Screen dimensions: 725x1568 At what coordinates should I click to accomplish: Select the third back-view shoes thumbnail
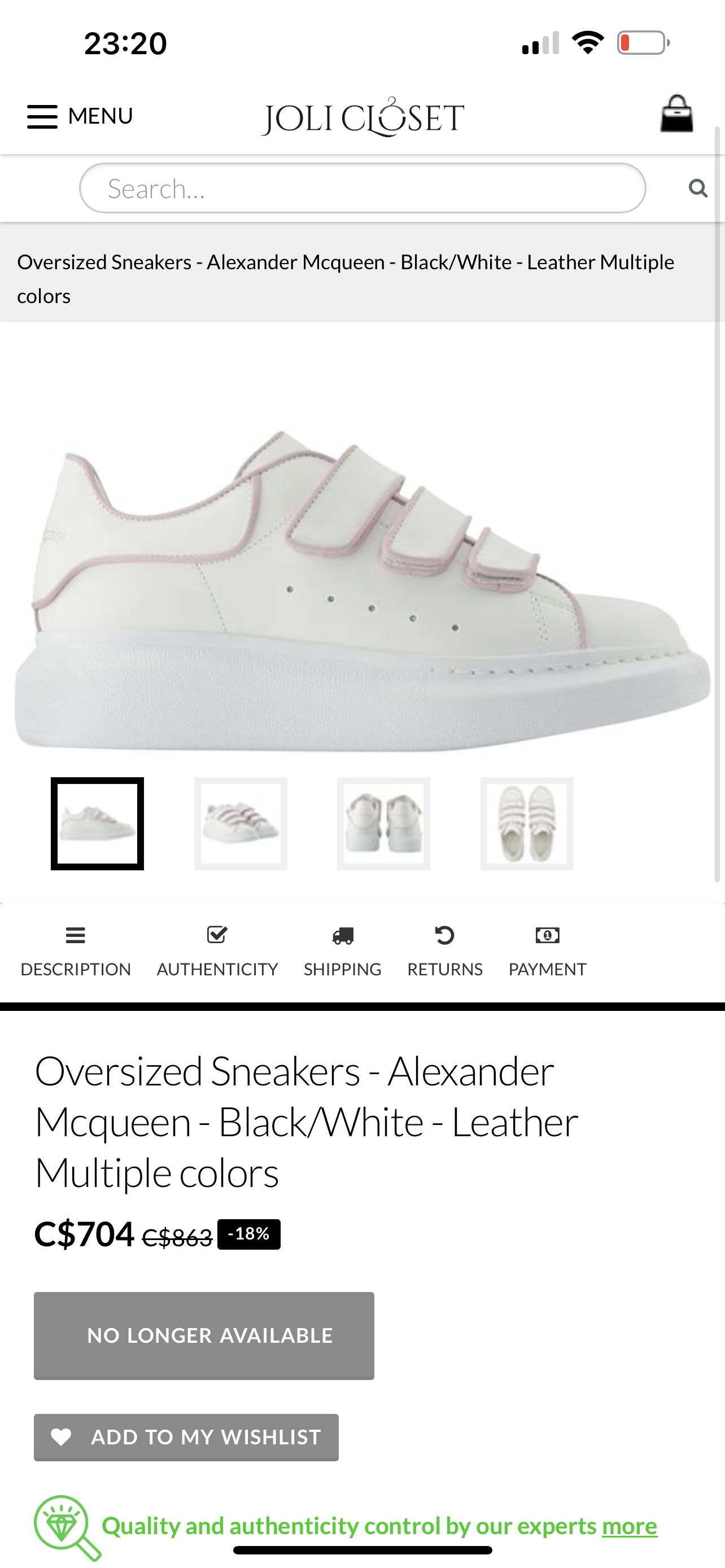click(383, 823)
